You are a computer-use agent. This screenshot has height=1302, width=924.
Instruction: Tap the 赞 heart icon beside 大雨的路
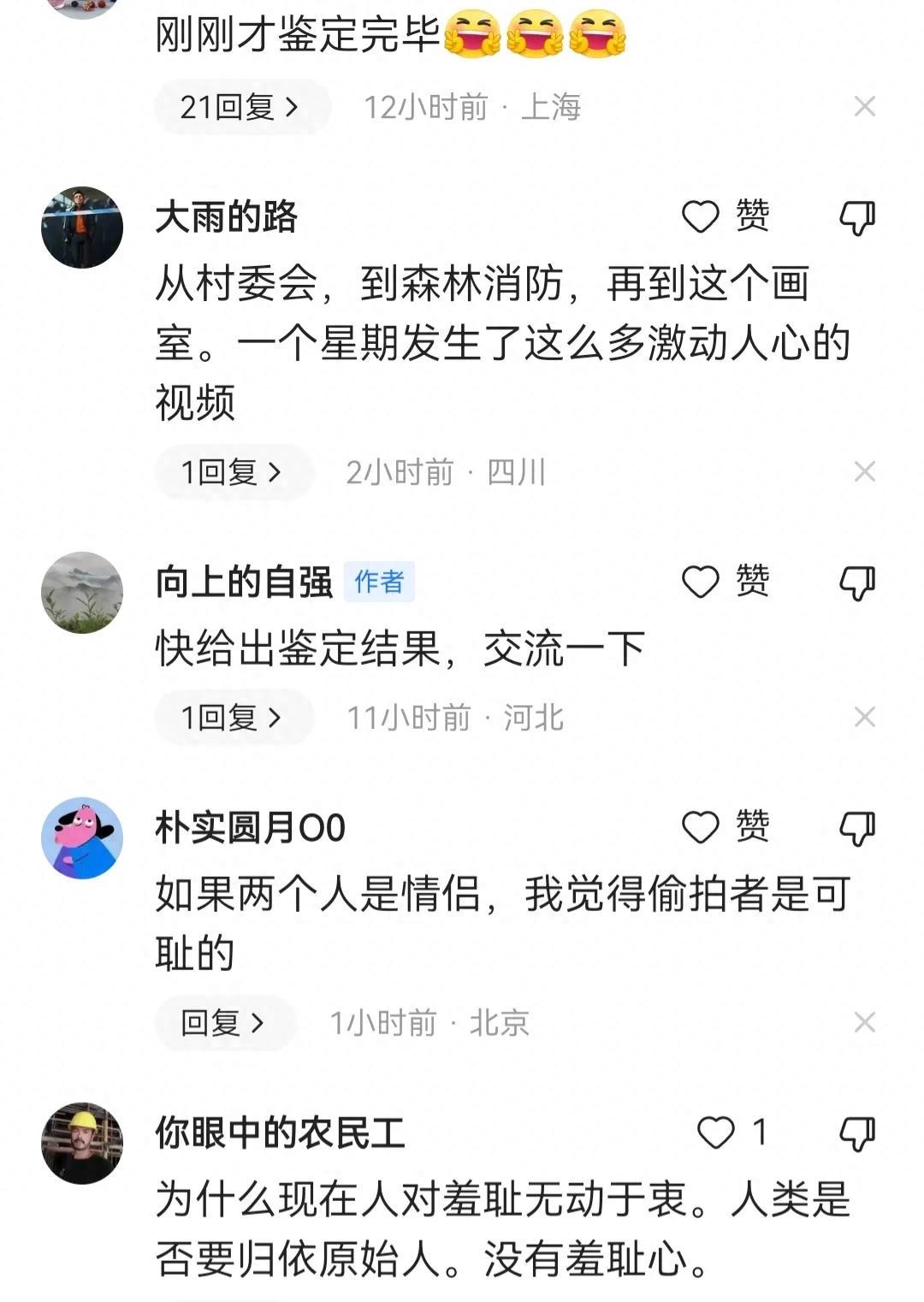702,218
